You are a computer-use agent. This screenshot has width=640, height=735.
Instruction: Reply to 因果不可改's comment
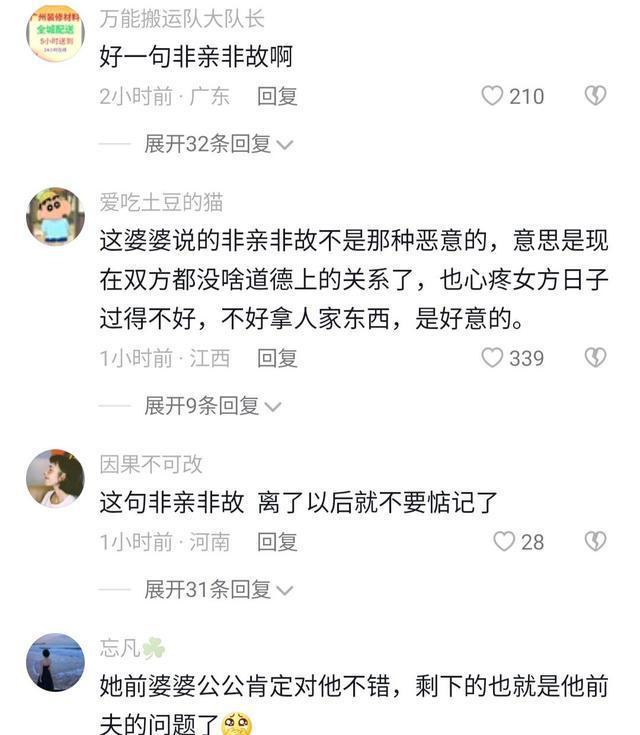277,541
